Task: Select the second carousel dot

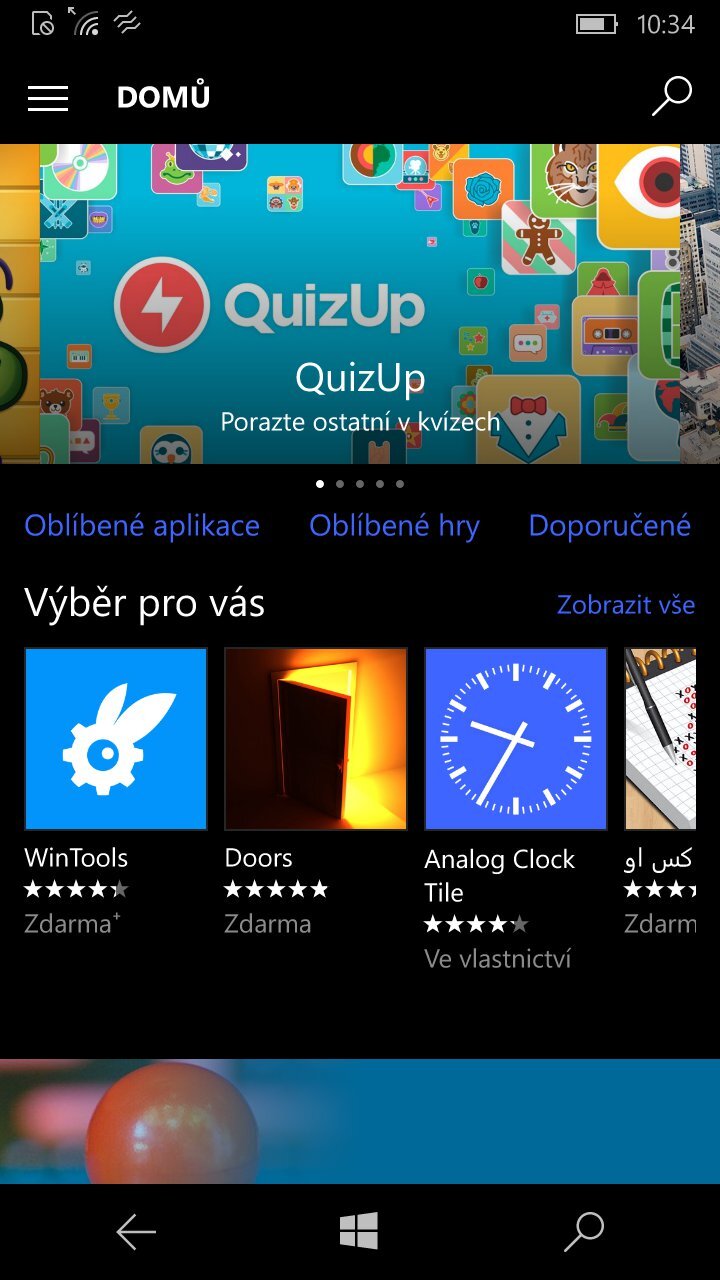Action: [338, 483]
